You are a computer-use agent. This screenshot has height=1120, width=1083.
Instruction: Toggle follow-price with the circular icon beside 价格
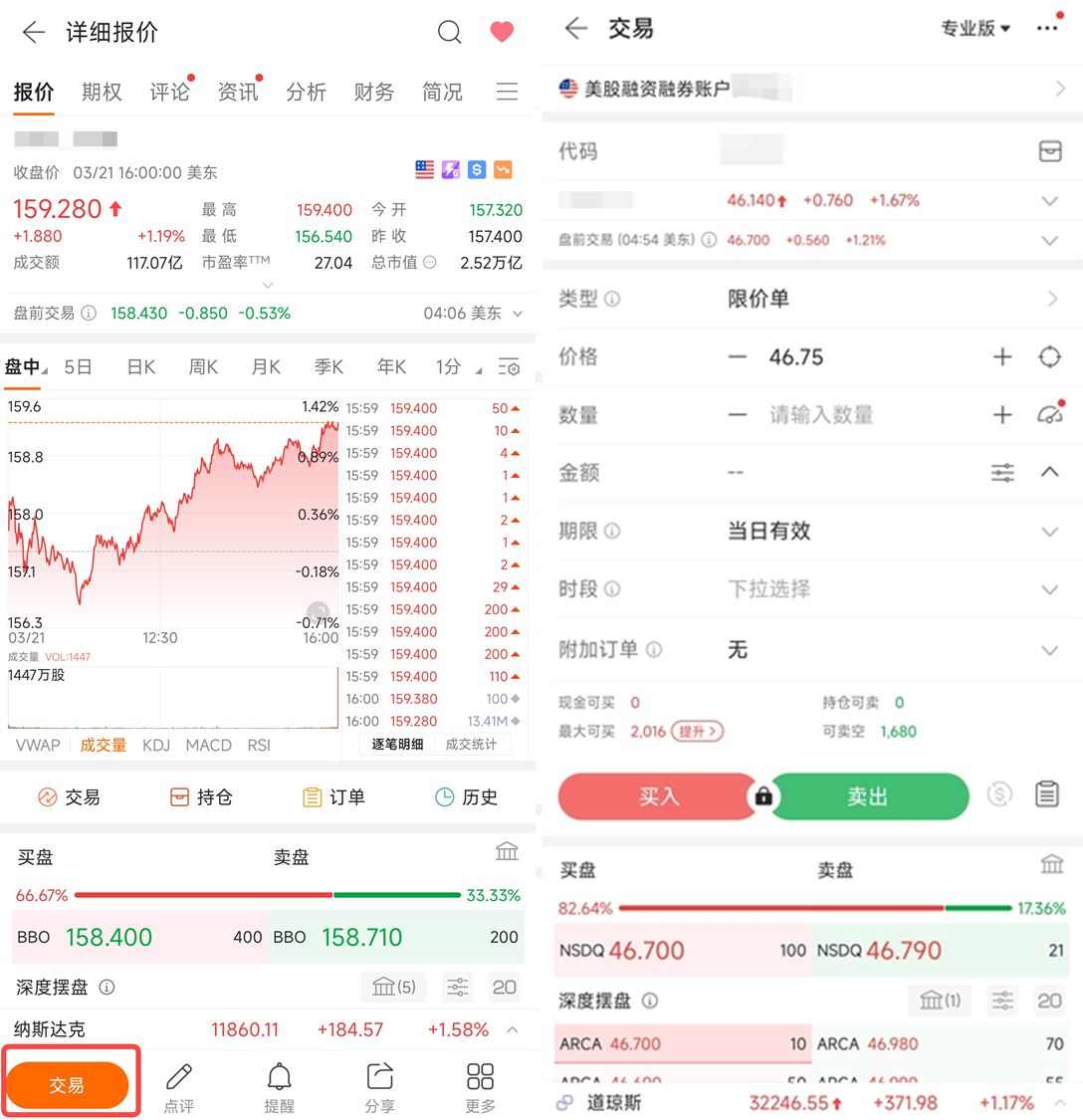coord(1051,358)
